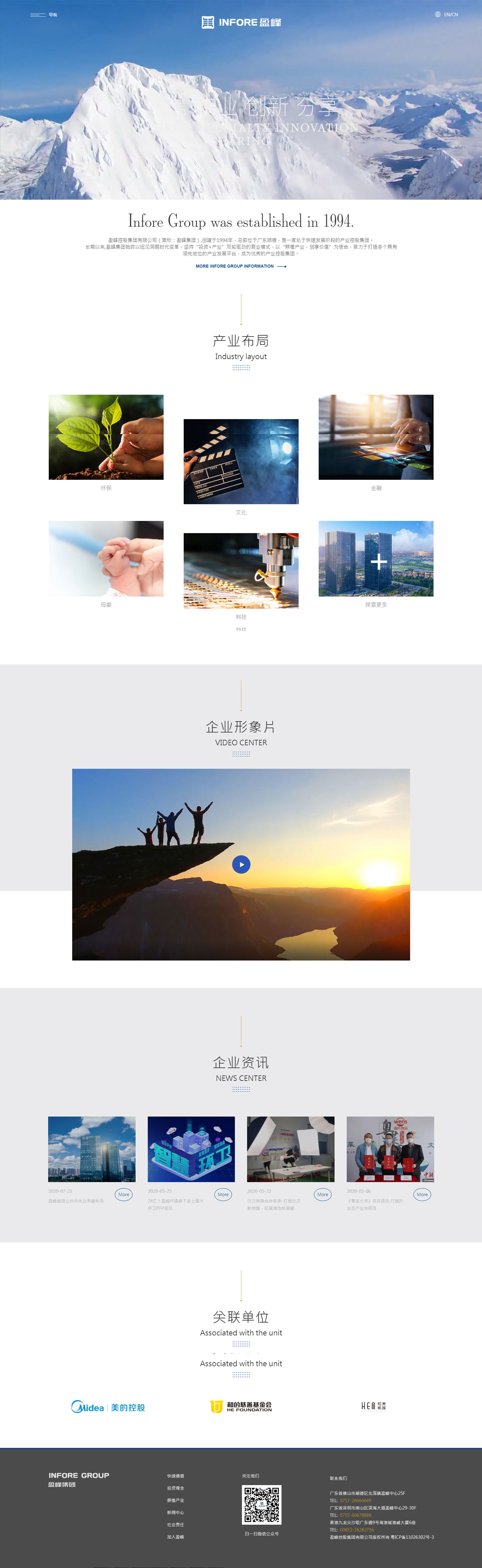The width and height of the screenshot is (482, 1568).
Task: Open the 科技 industry tile
Action: point(241,571)
